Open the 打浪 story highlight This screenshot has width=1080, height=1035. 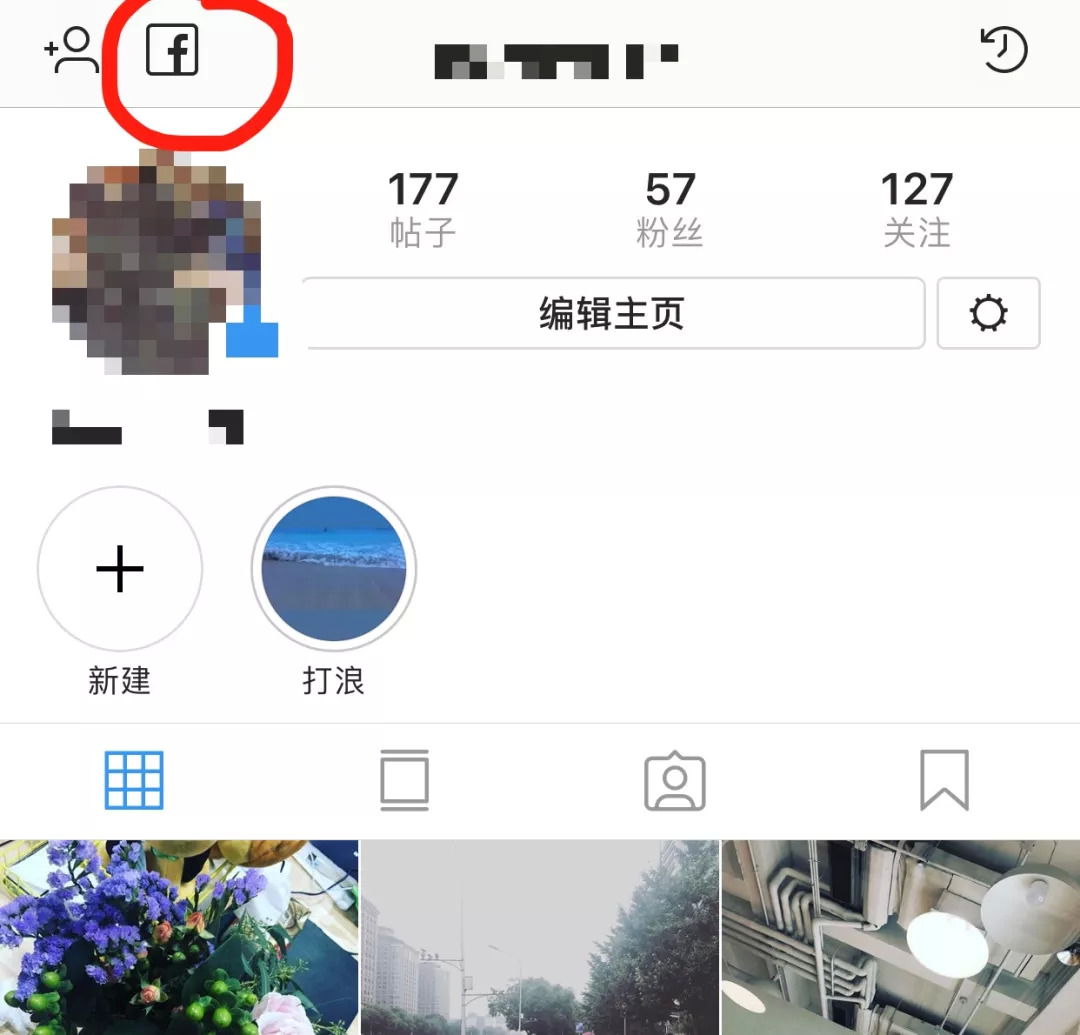[334, 570]
